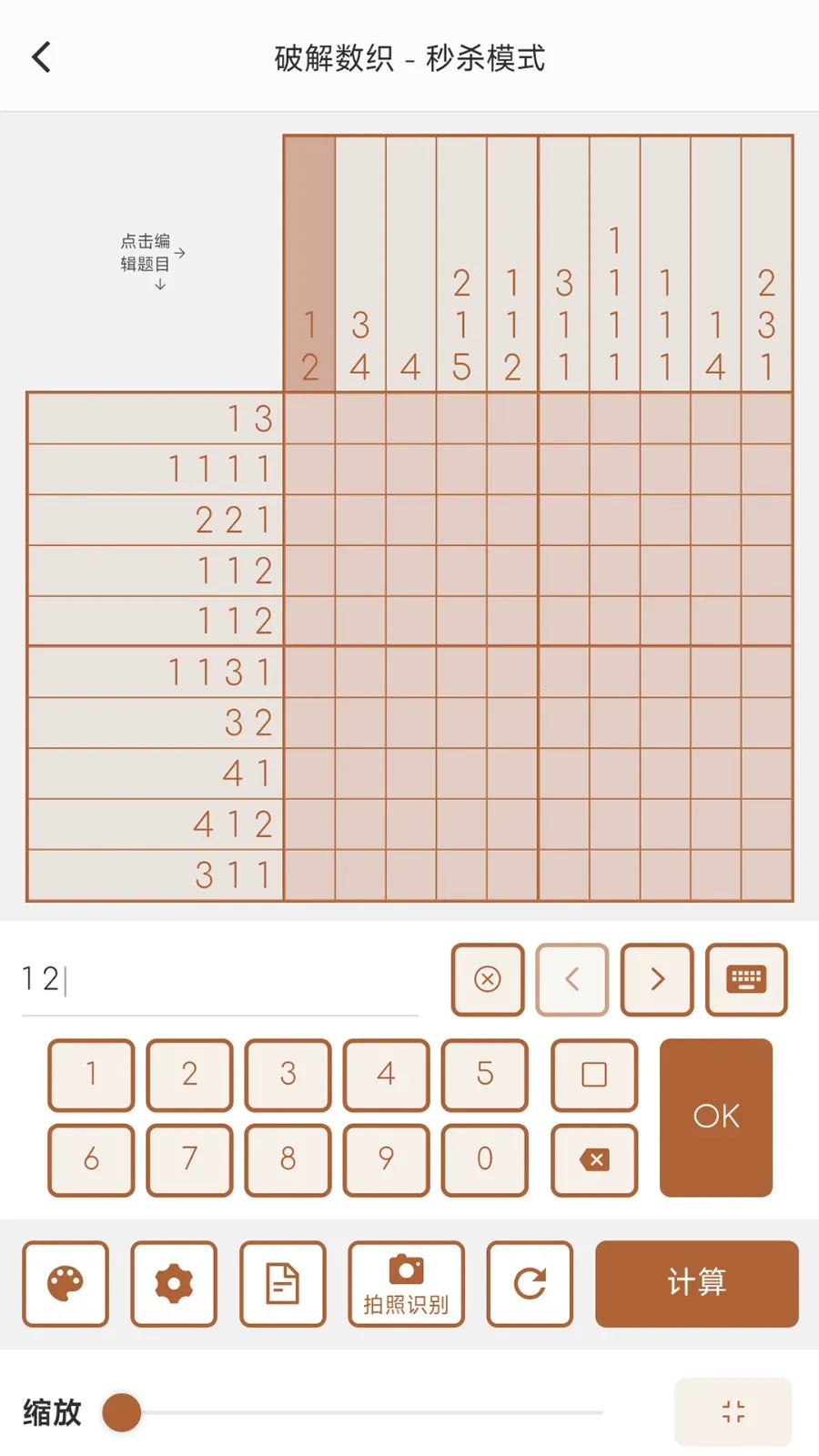The width and height of the screenshot is (819, 1456).
Task: Go back from the nonogram solver
Action: point(42,57)
